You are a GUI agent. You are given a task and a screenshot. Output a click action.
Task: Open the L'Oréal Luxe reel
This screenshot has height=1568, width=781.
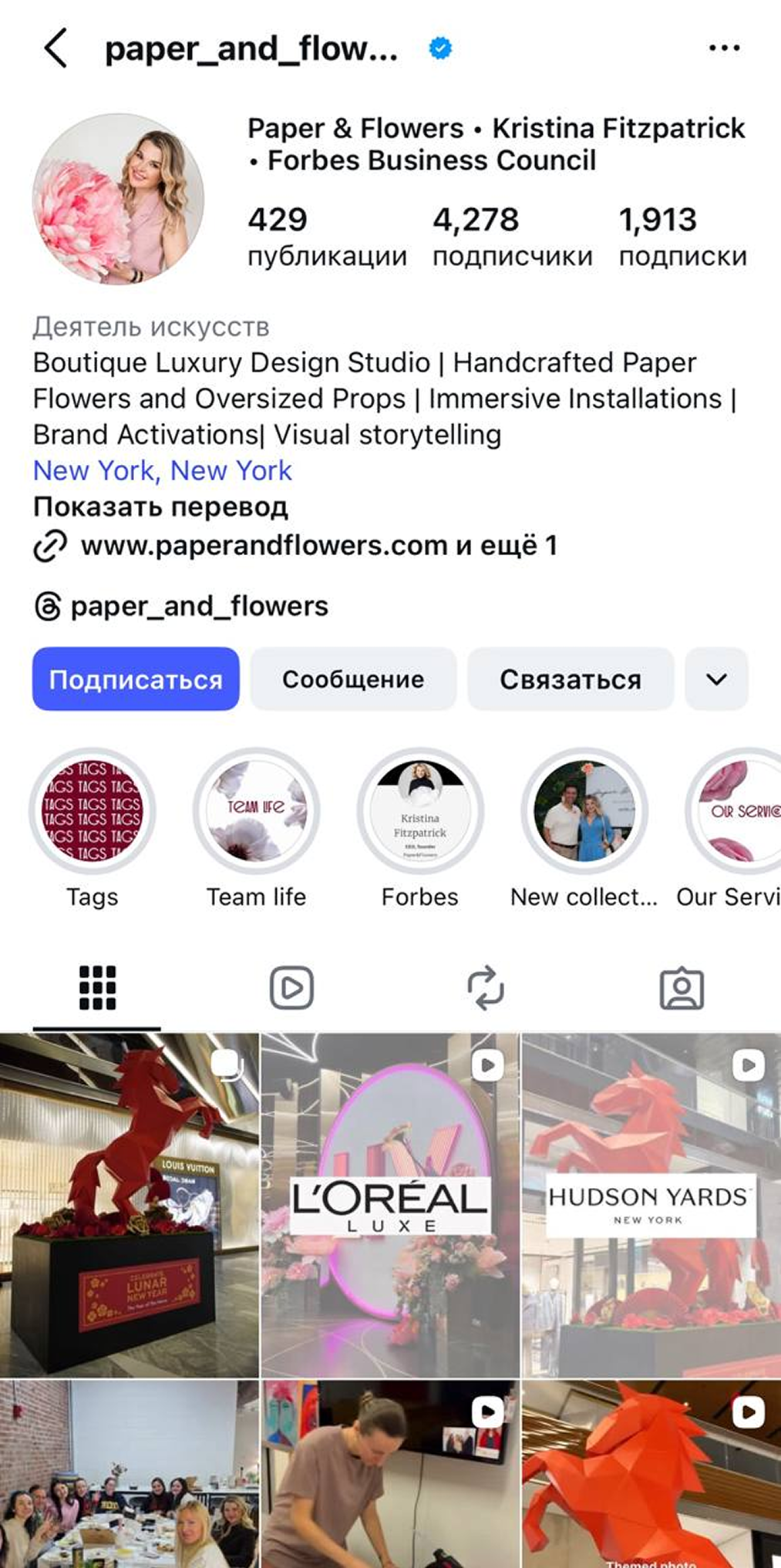(x=390, y=1206)
